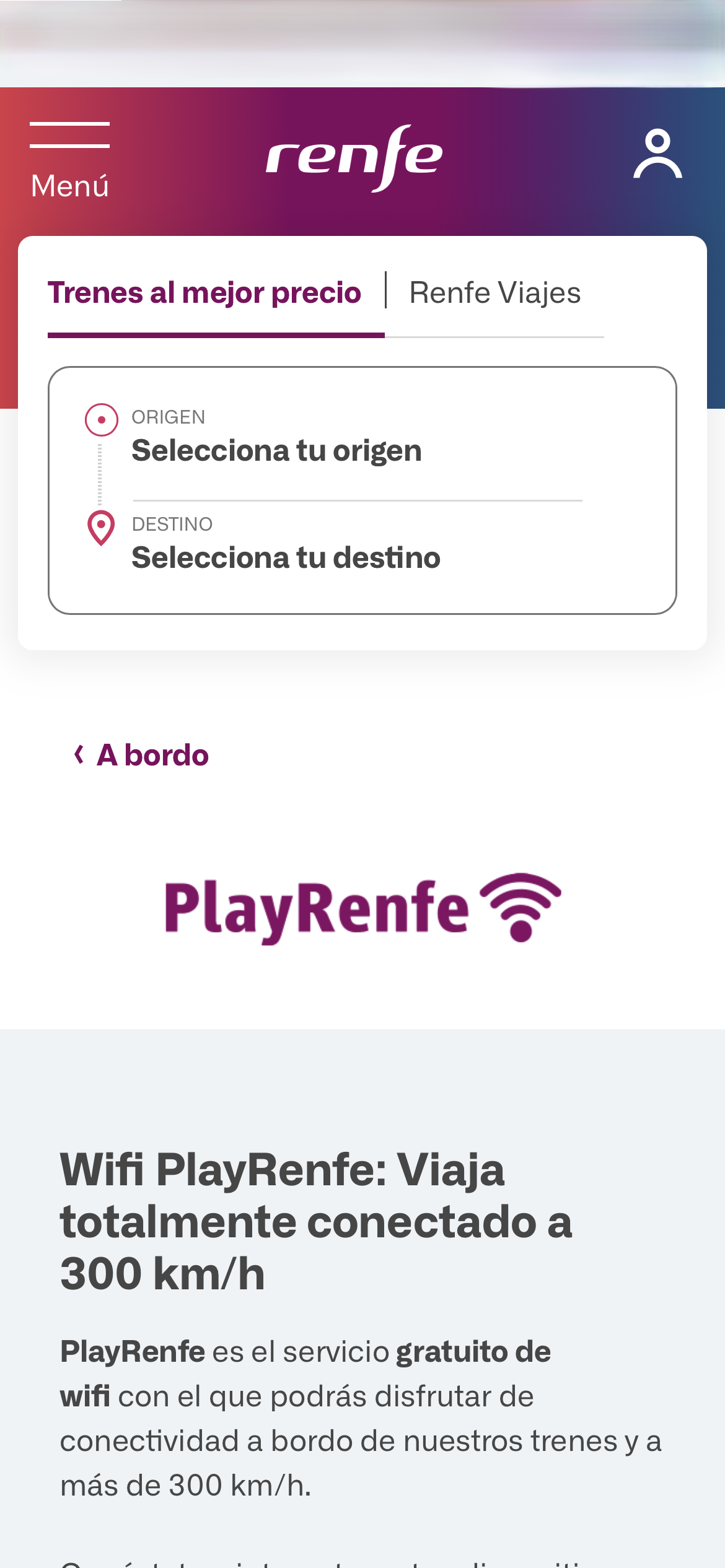
Task: Open the user account icon
Action: 657,154
